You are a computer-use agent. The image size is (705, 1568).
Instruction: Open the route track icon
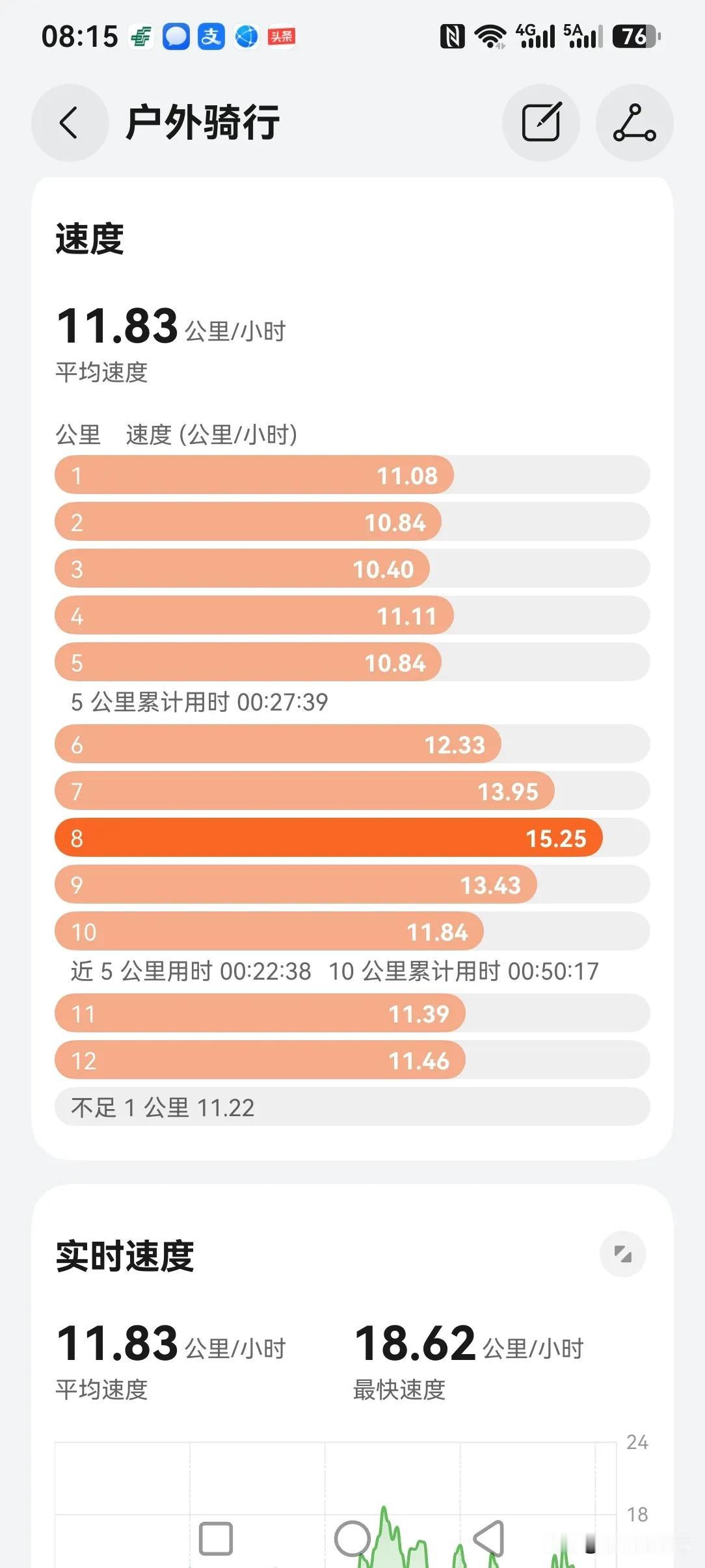click(635, 122)
